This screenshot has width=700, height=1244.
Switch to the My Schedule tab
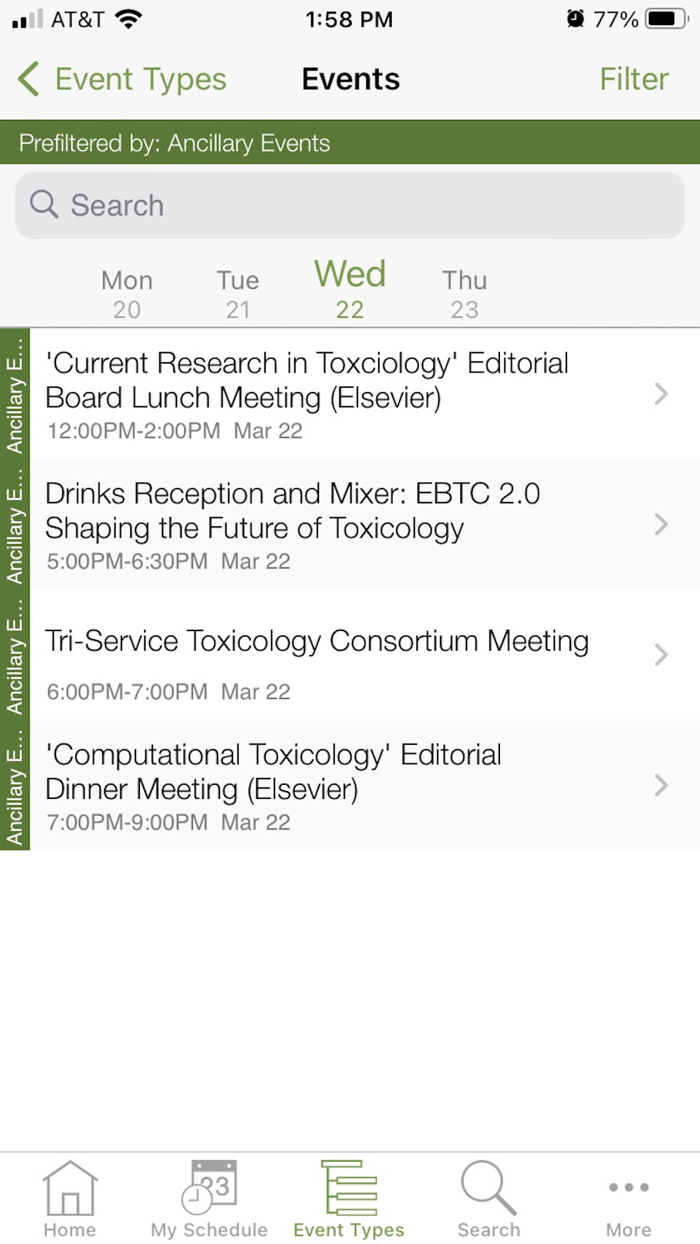[209, 1200]
